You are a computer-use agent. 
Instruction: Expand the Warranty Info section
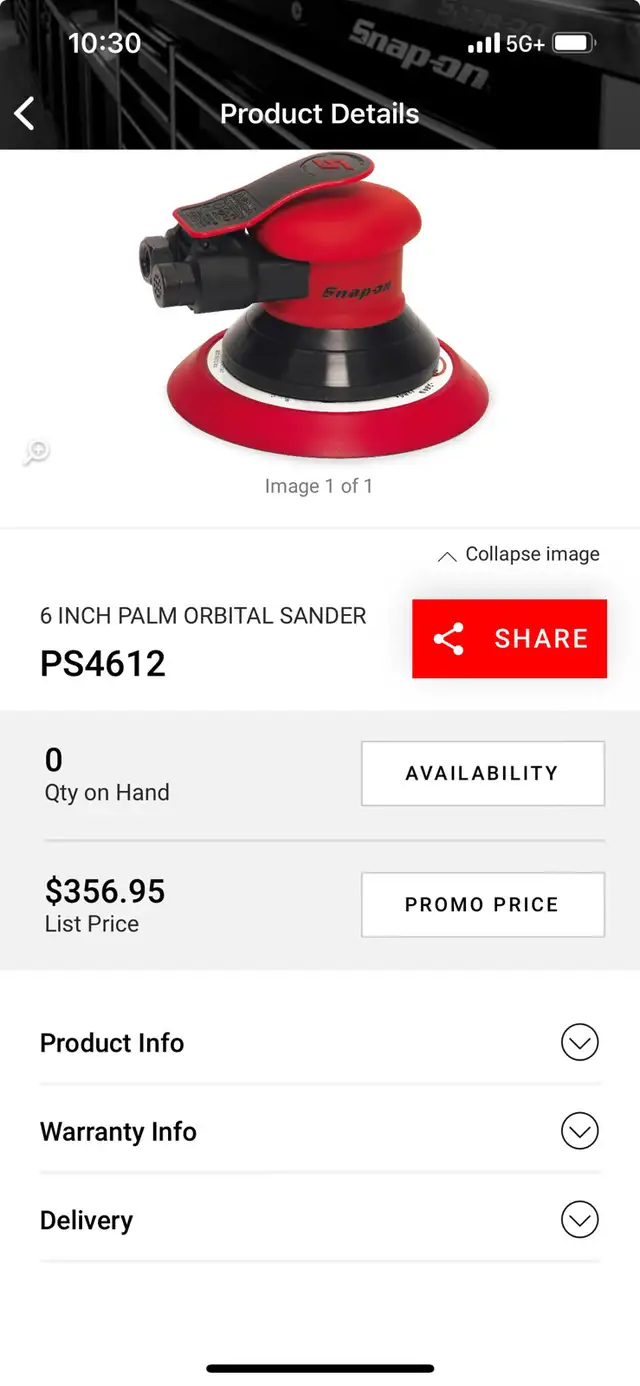pyautogui.click(x=579, y=1131)
